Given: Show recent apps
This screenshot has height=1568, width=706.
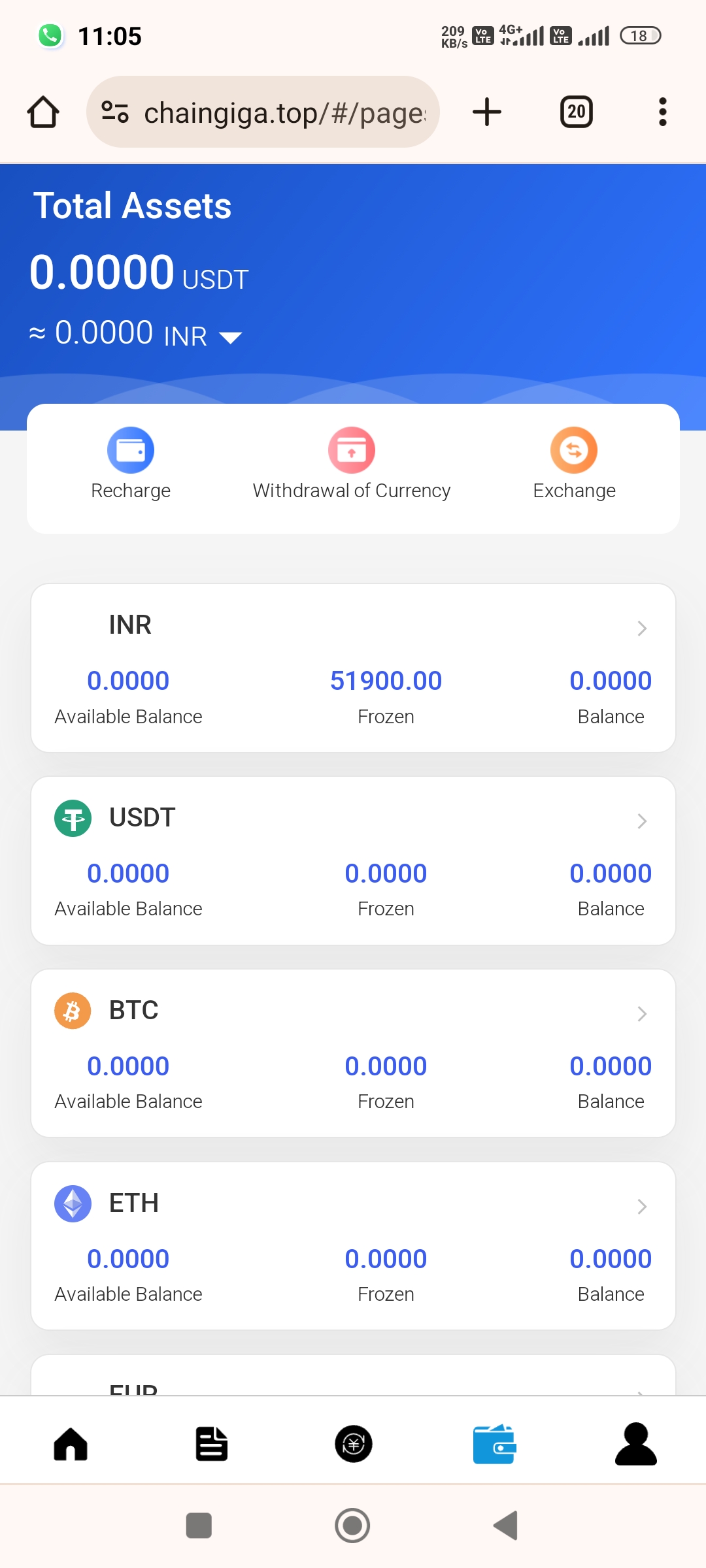Looking at the screenshot, I should point(199,1526).
